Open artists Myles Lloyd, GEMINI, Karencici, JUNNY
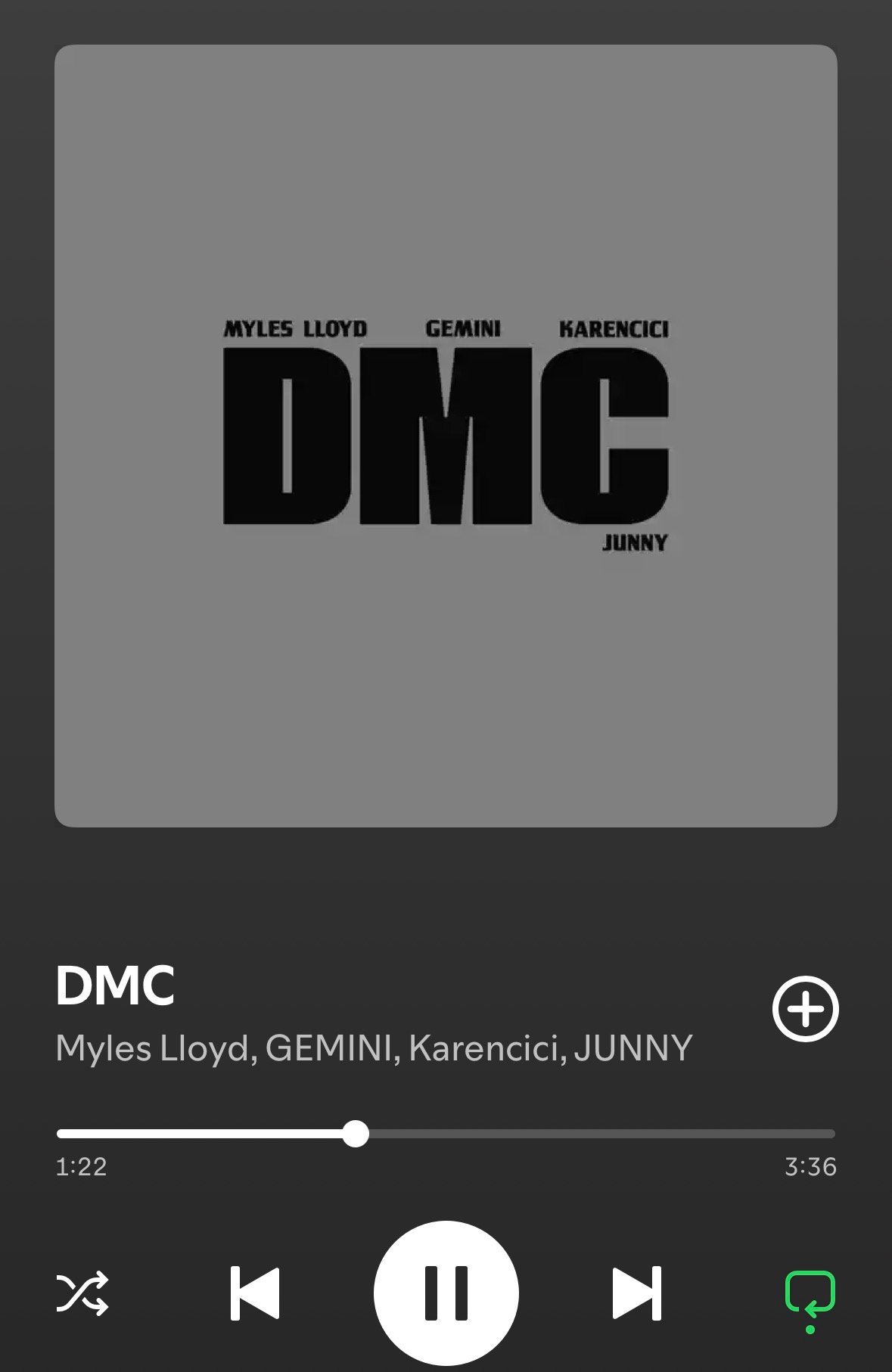Screen dimensions: 892x1372 coord(374,1048)
